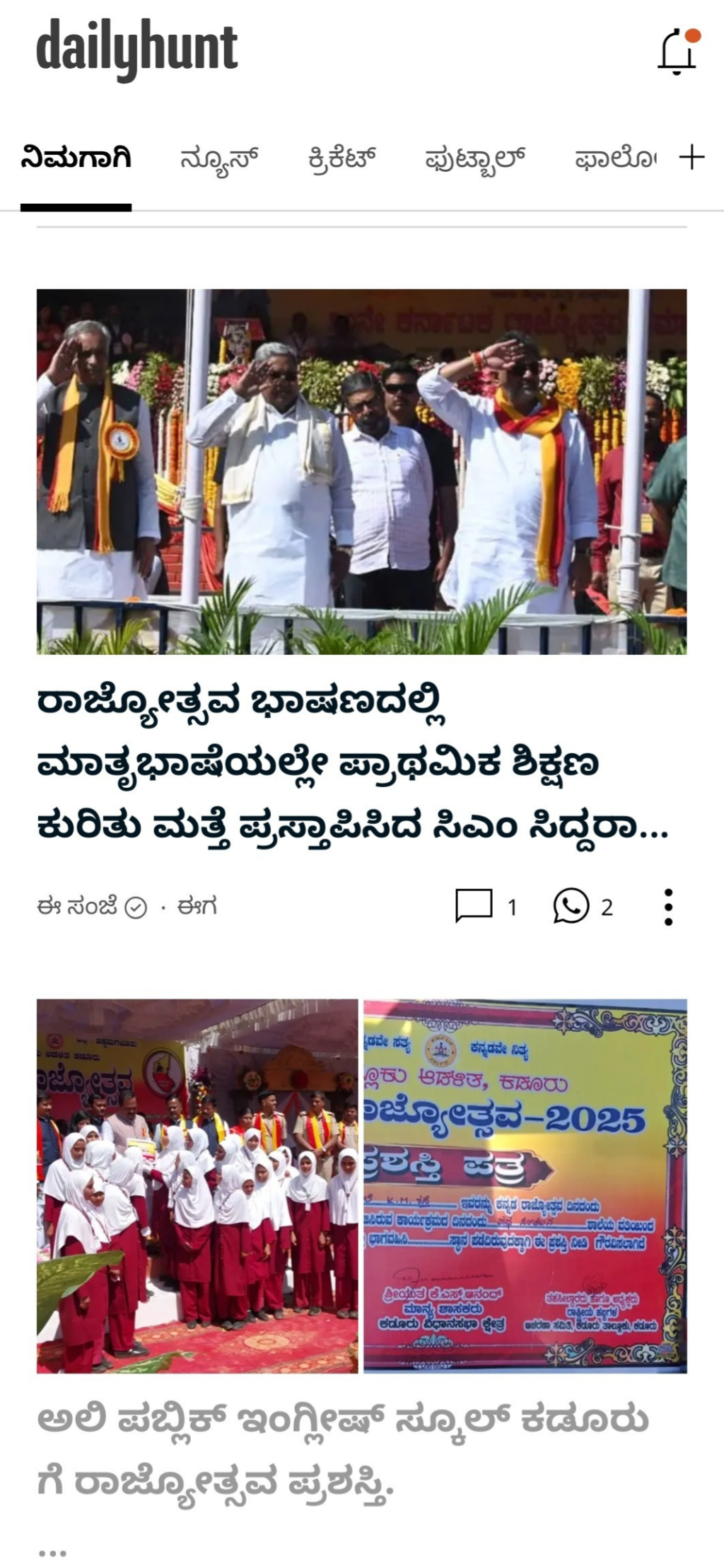
Task: Open comments on the ಈ ಸಂಜೆ article
Action: tap(474, 906)
